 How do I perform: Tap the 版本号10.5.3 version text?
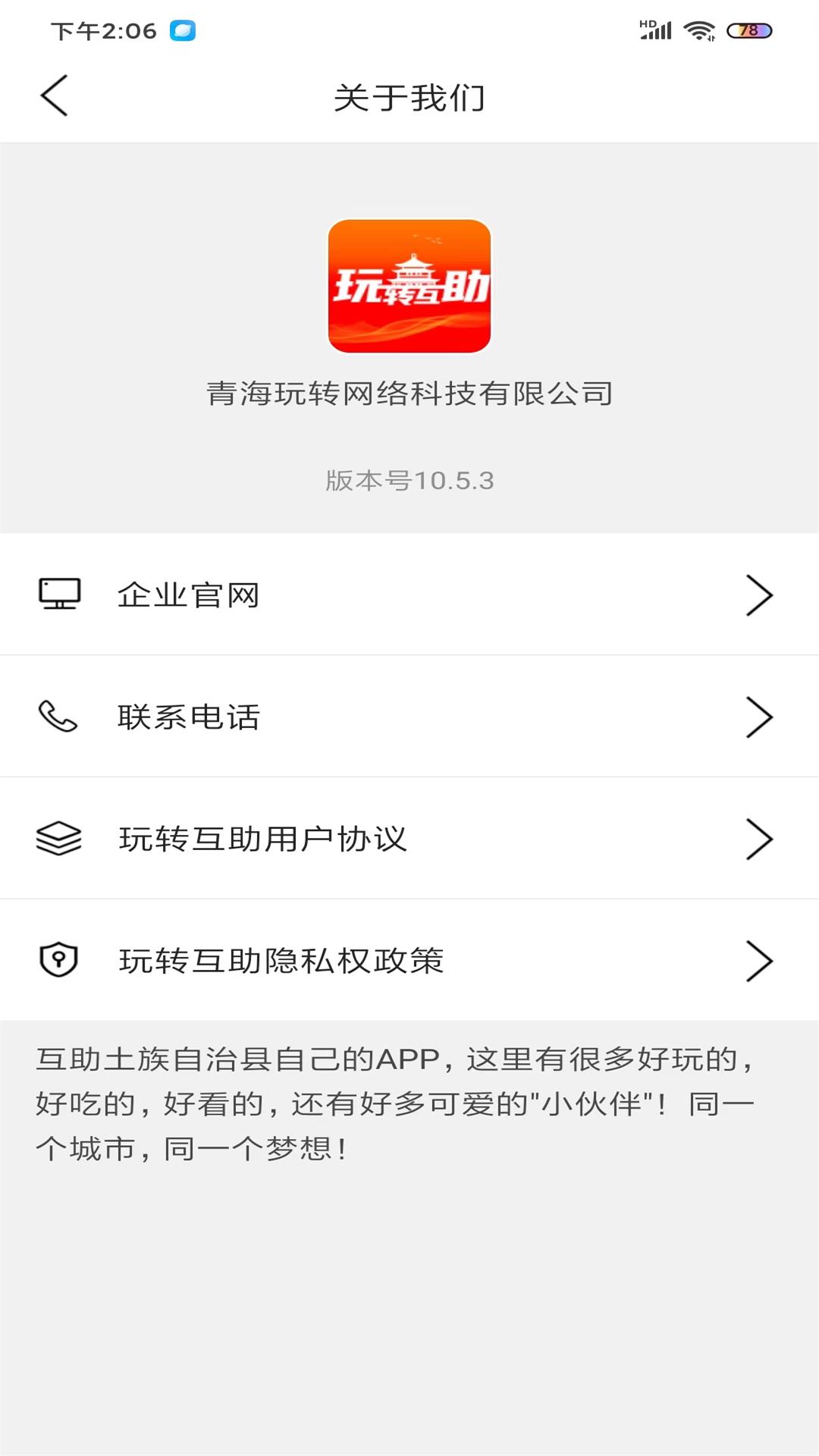coord(409,481)
